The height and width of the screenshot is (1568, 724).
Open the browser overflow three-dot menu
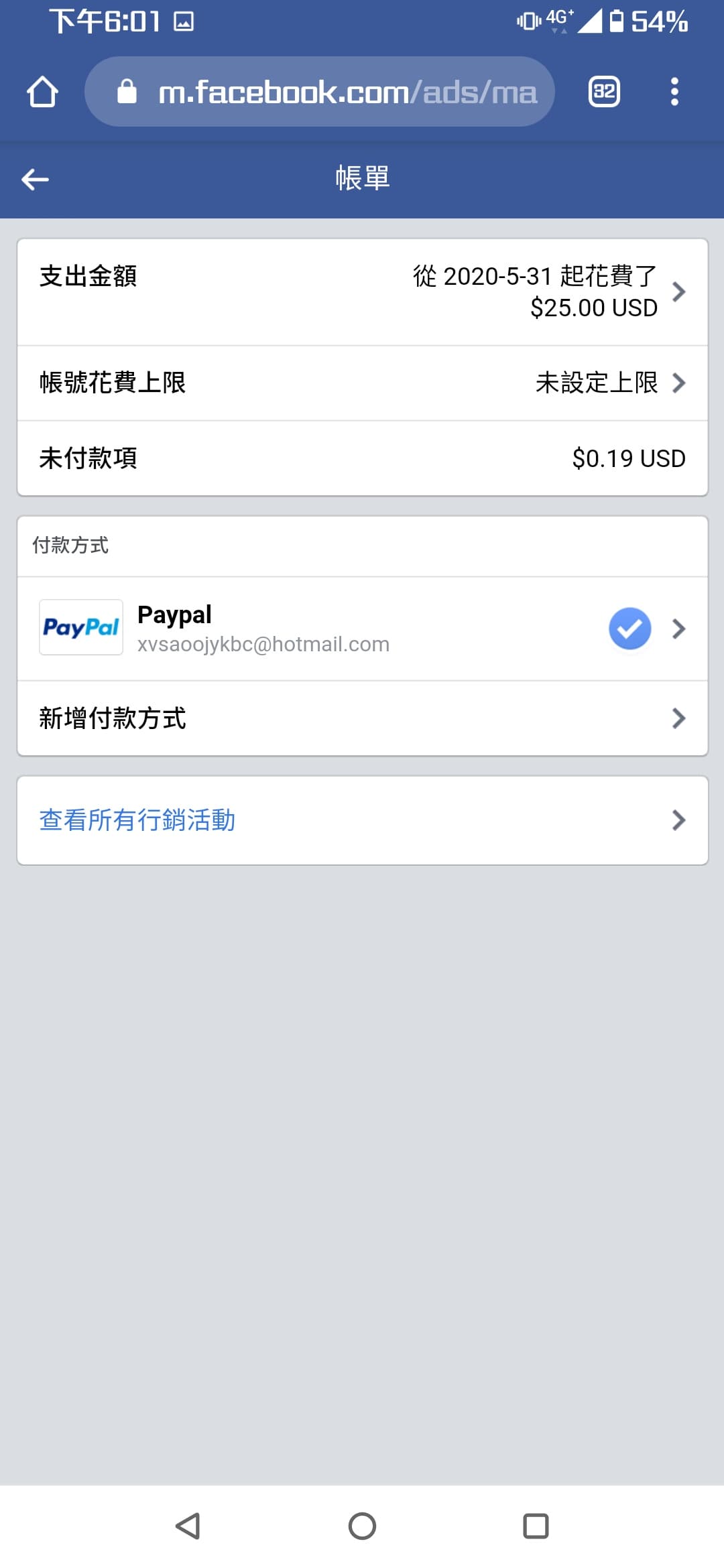point(674,92)
